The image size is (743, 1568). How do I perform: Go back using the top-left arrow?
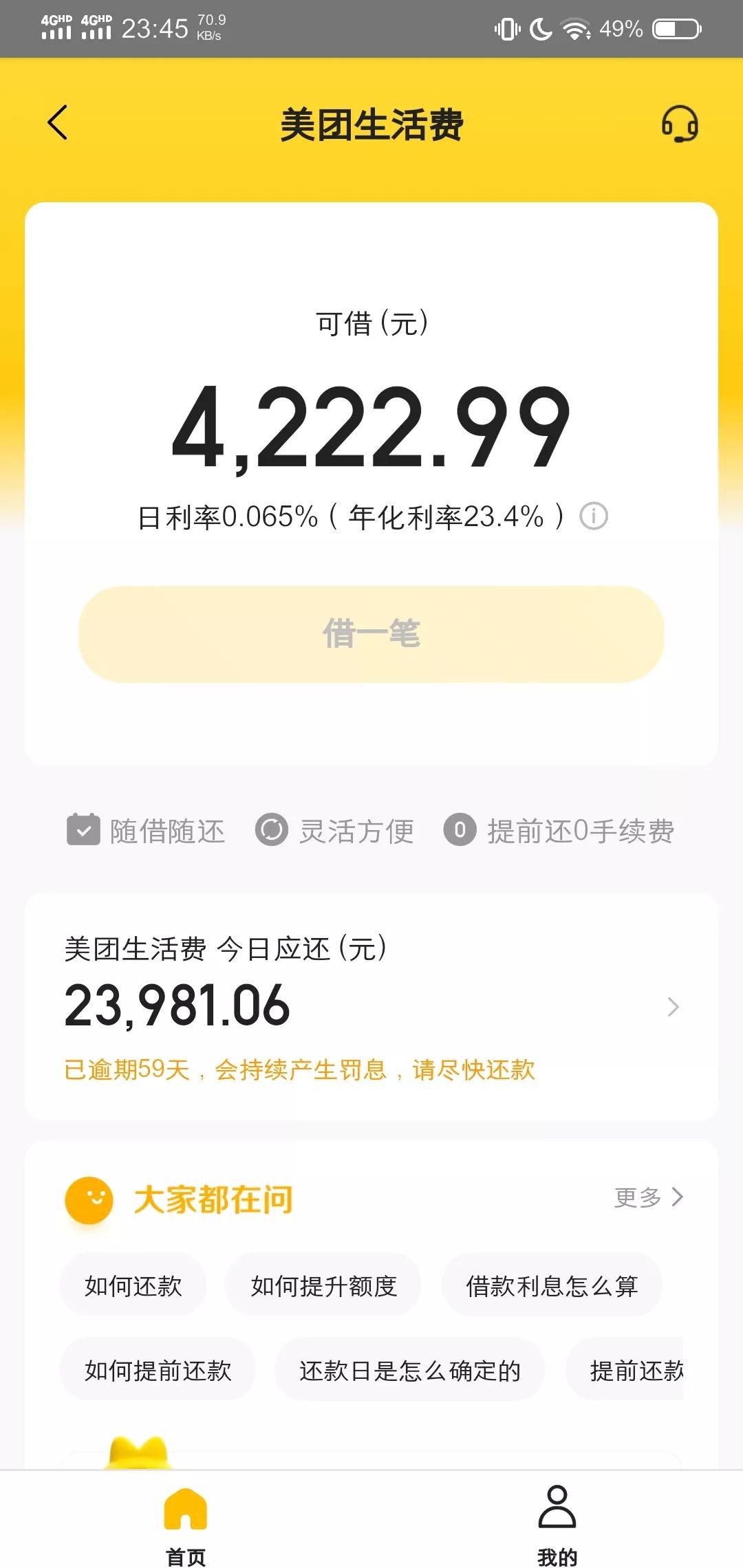coord(58,123)
